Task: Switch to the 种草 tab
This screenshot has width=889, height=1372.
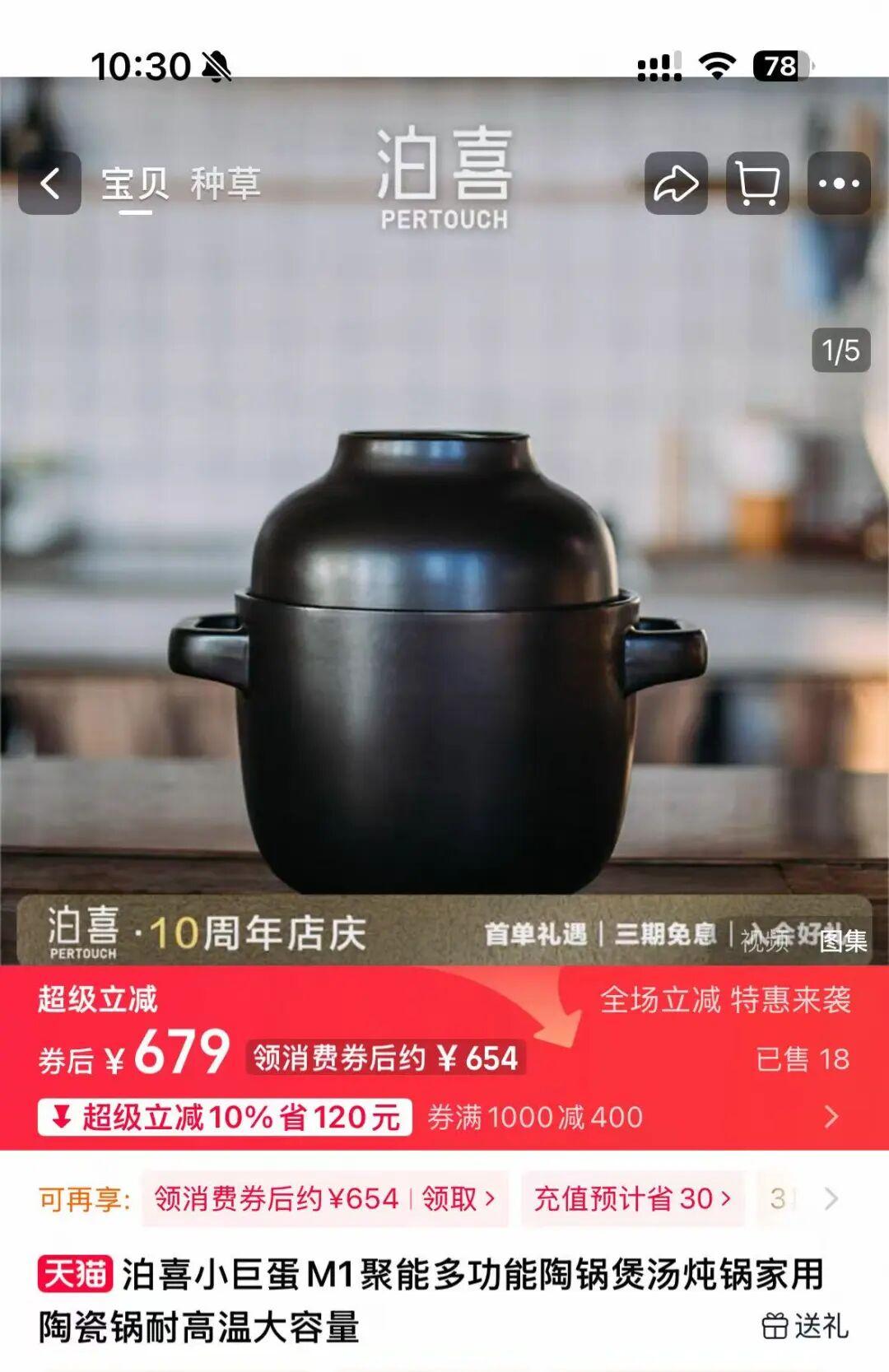Action: (x=226, y=183)
